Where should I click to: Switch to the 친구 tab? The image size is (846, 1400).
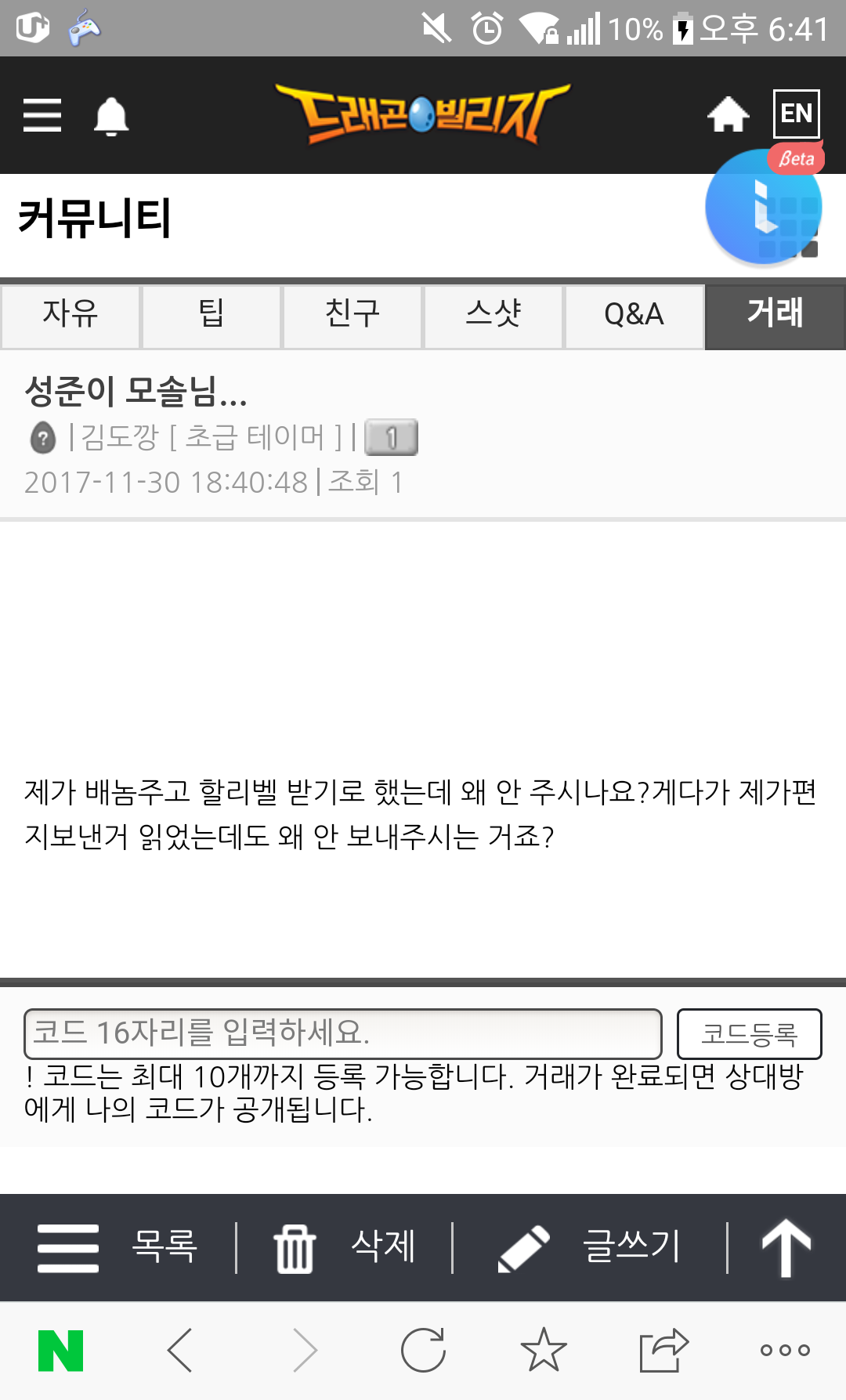[352, 315]
